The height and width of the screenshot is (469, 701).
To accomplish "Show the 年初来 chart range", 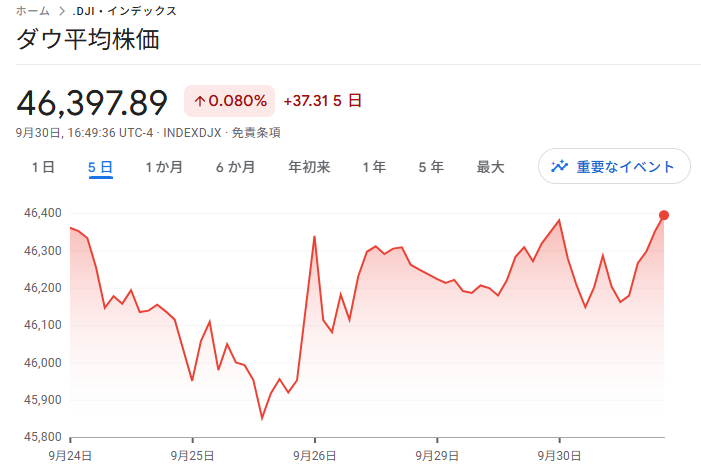I will click(x=309, y=167).
